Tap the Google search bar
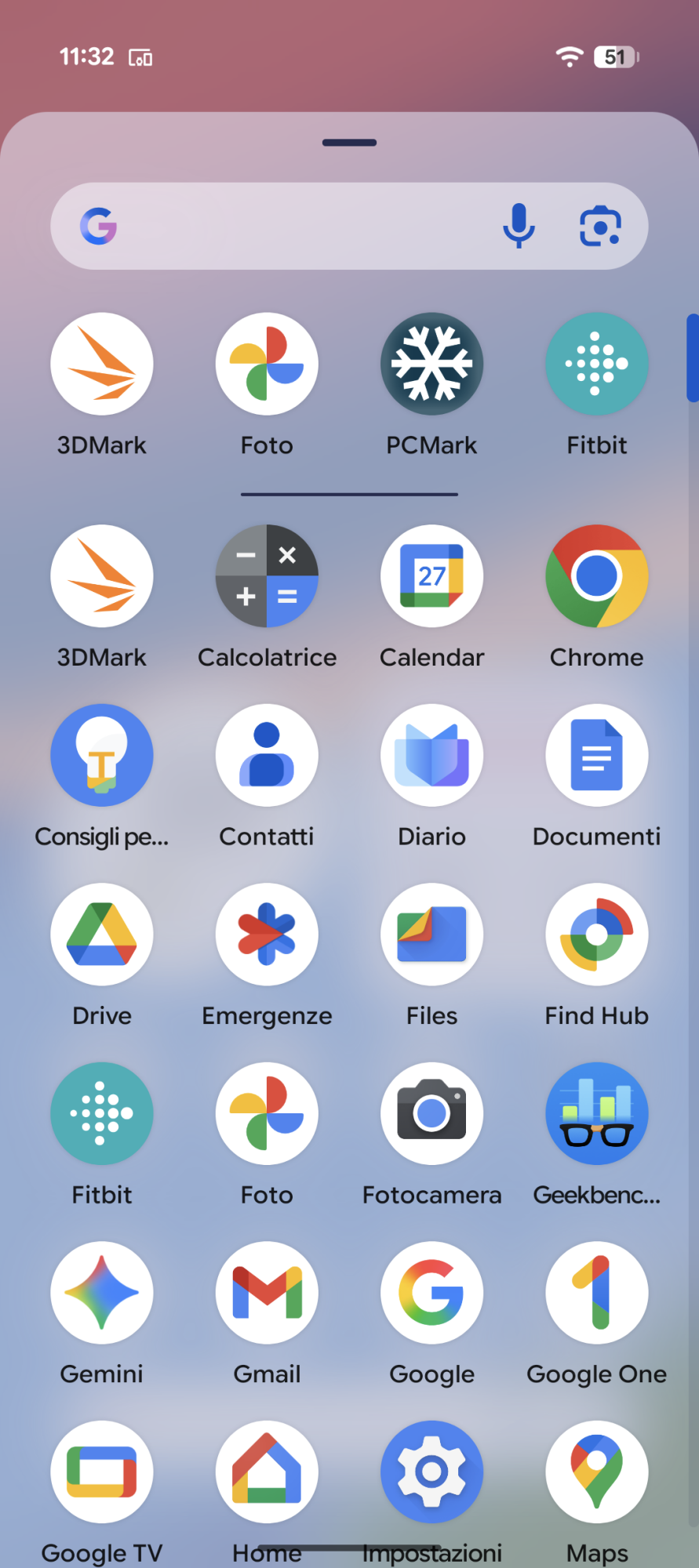 pos(298,227)
